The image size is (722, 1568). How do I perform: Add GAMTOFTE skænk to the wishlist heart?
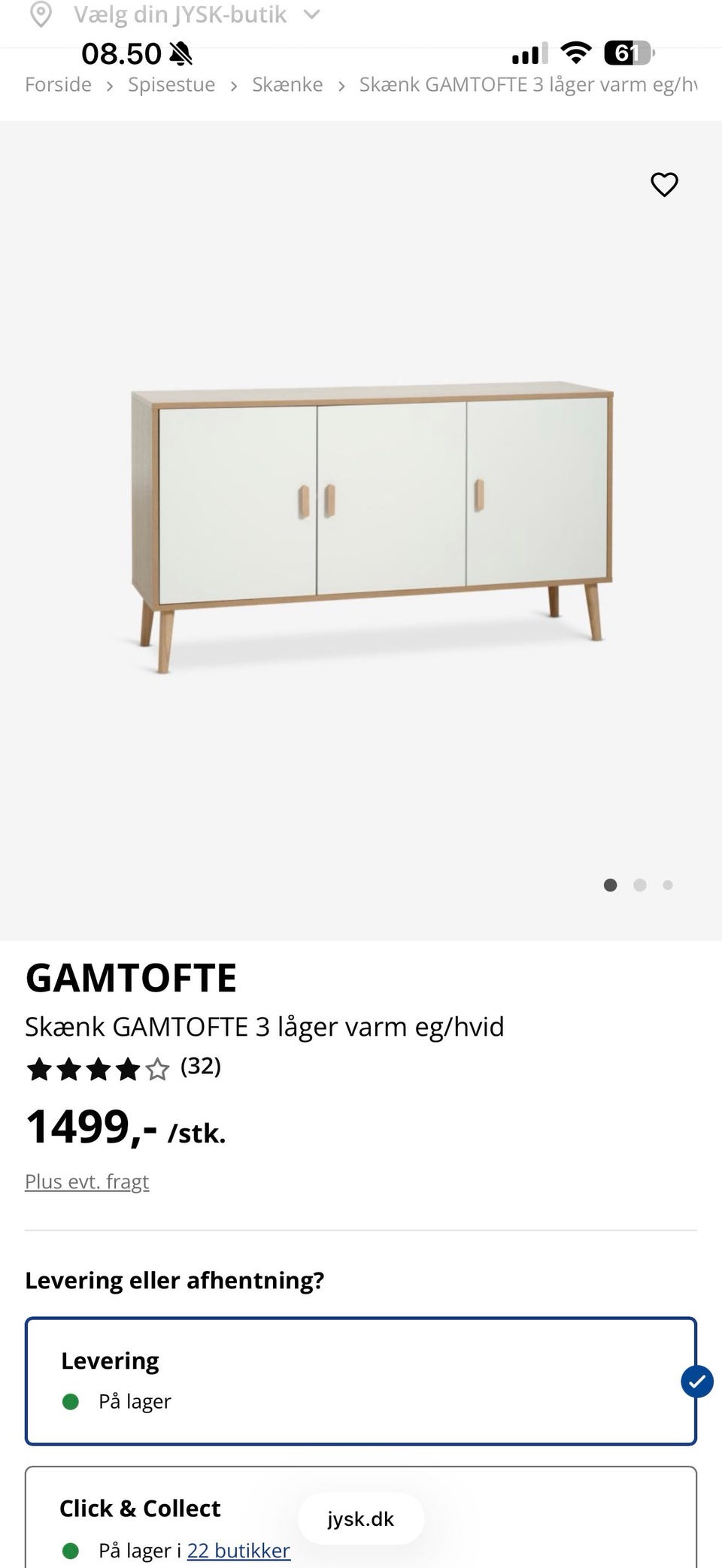(665, 184)
